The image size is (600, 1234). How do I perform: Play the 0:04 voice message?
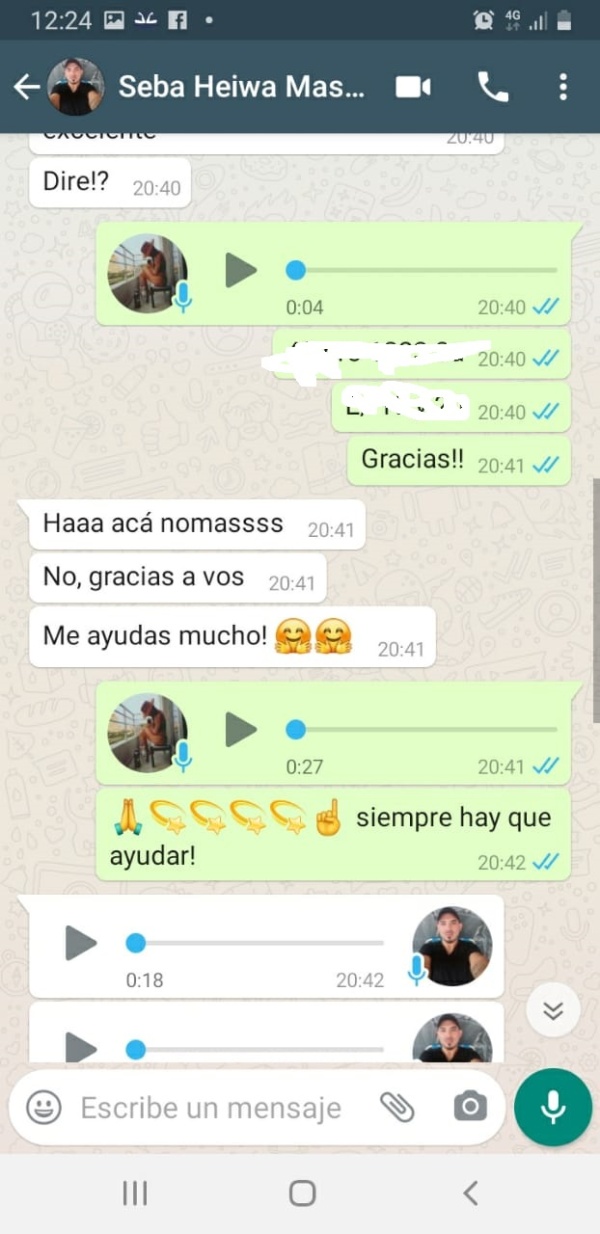point(240,270)
